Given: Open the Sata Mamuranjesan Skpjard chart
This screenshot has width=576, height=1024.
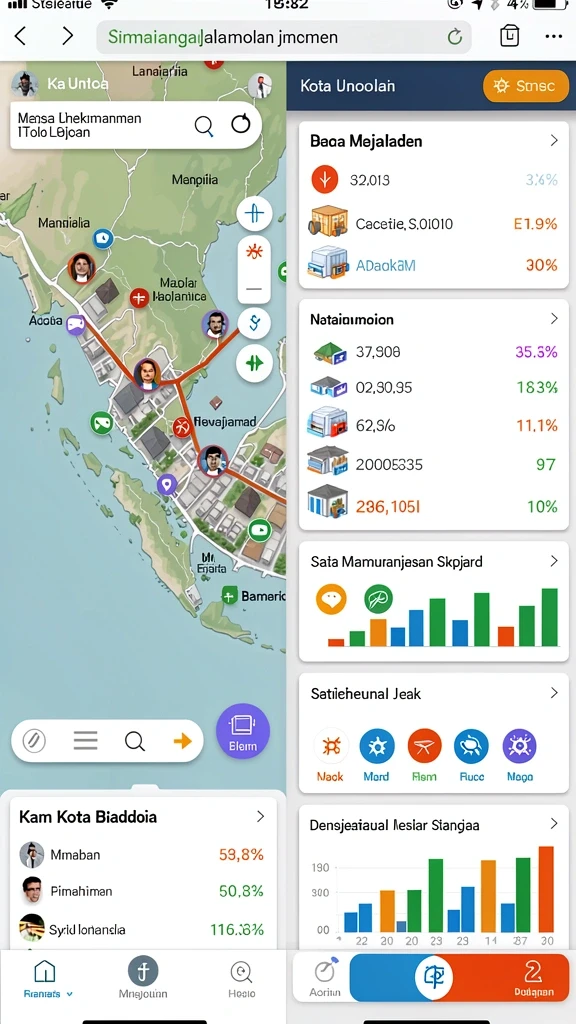Looking at the screenshot, I should coord(554,561).
